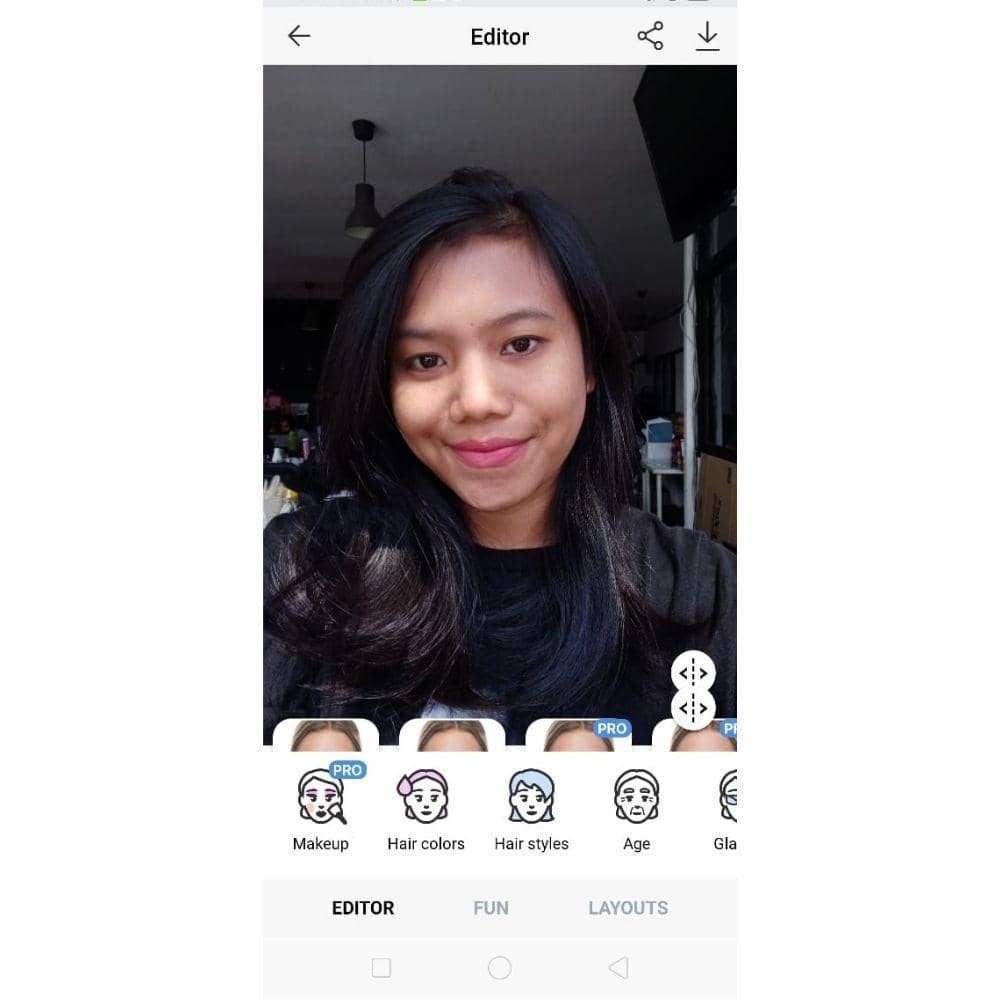Select the EDITOR tab

[363, 908]
